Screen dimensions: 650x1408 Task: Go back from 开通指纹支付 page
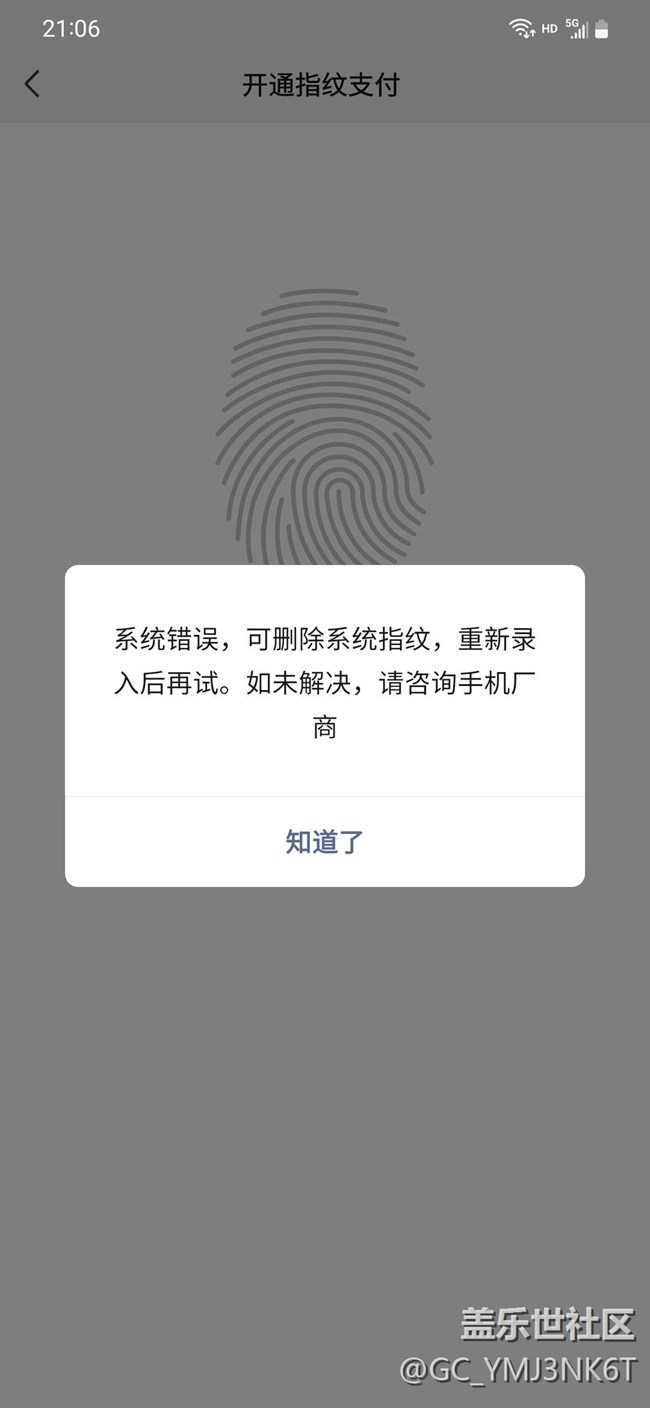(x=33, y=84)
